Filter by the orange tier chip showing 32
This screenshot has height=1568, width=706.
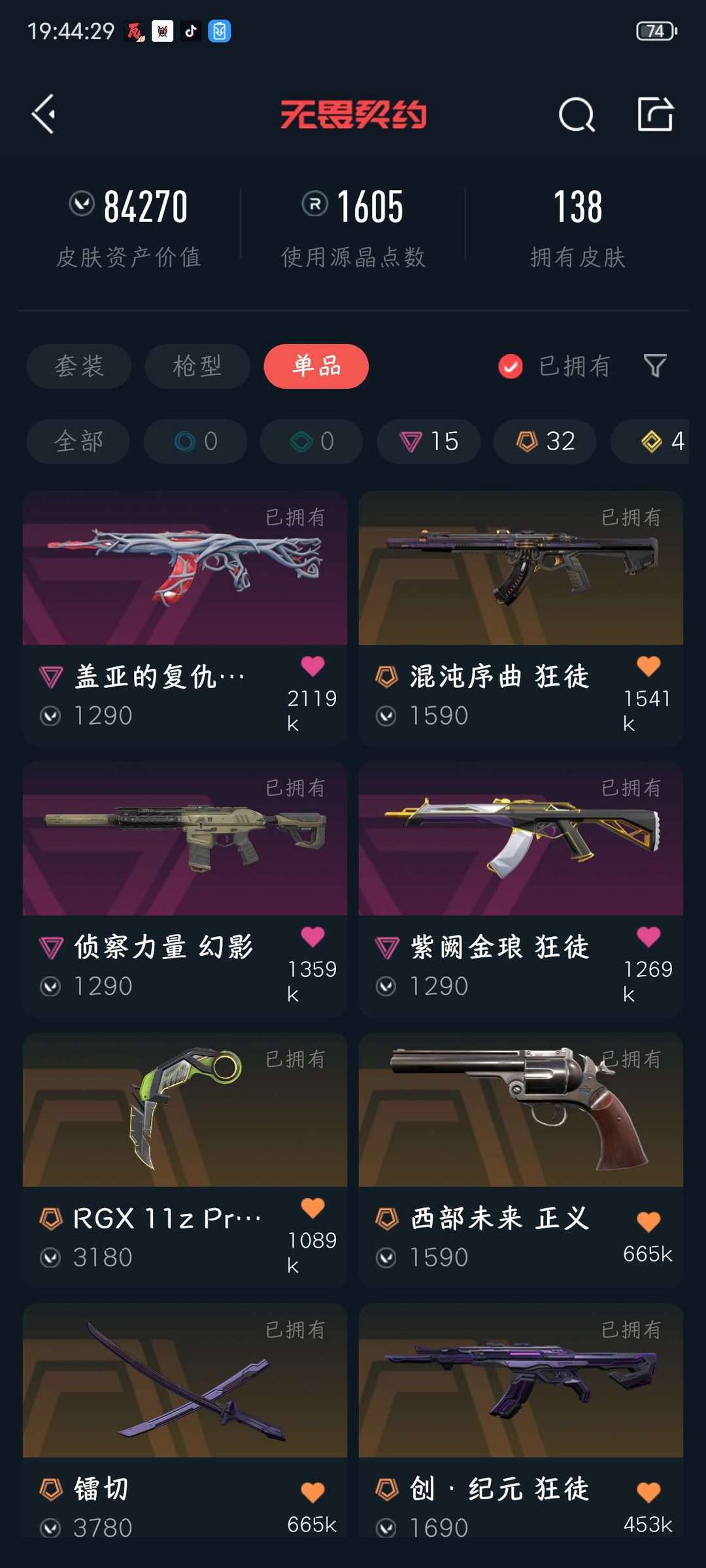[545, 442]
